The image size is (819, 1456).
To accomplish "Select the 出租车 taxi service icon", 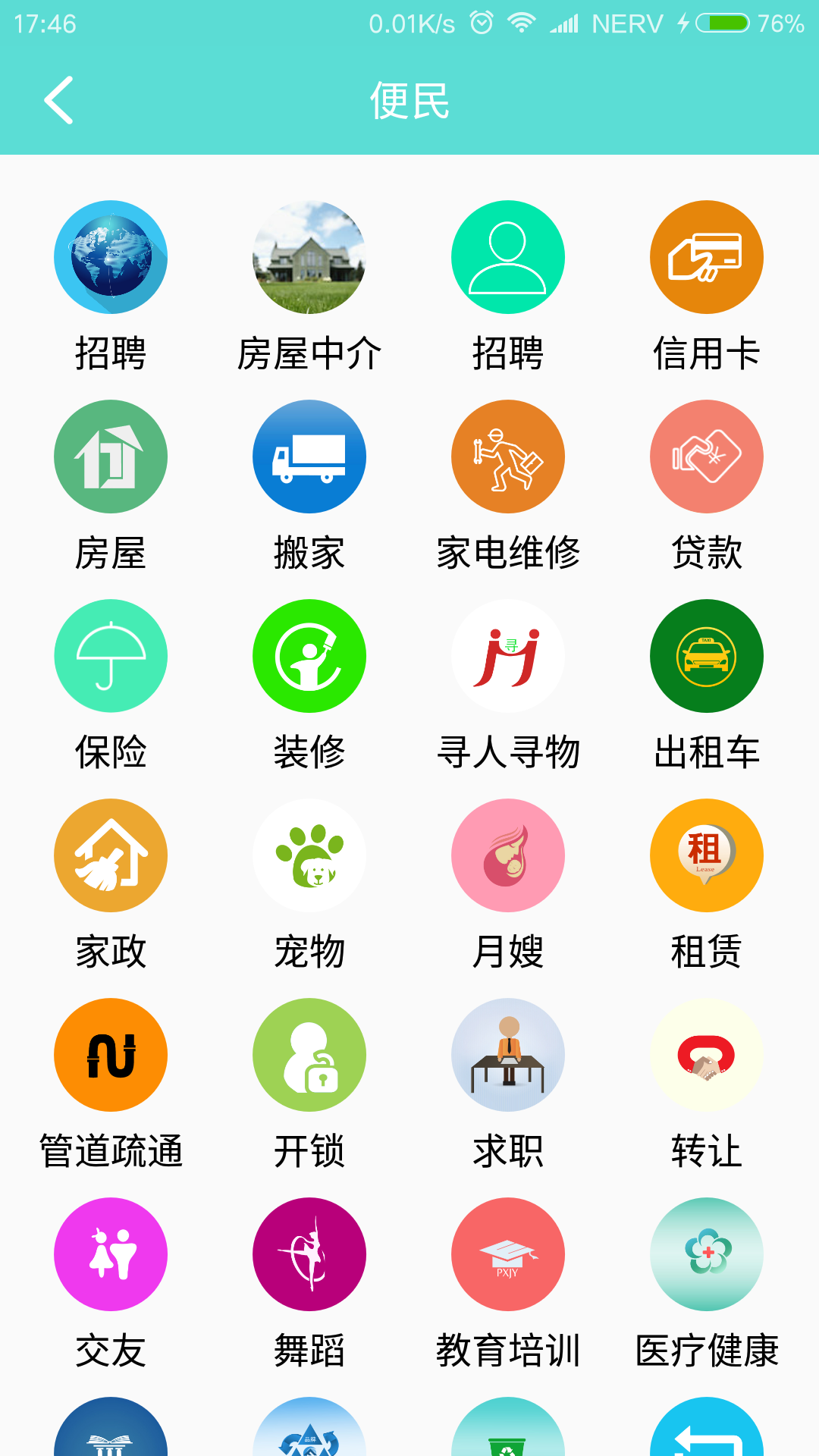I will (706, 655).
